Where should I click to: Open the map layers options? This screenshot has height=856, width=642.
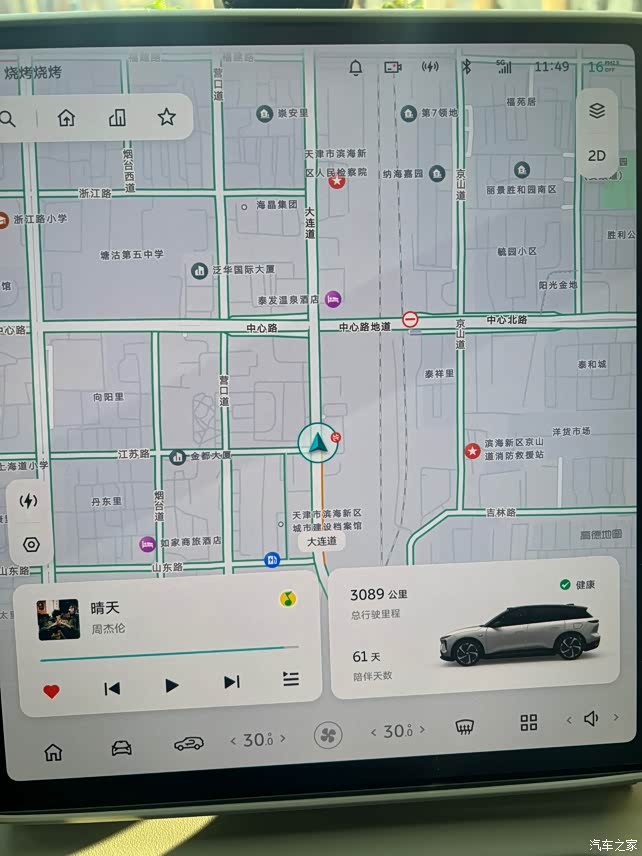597,111
